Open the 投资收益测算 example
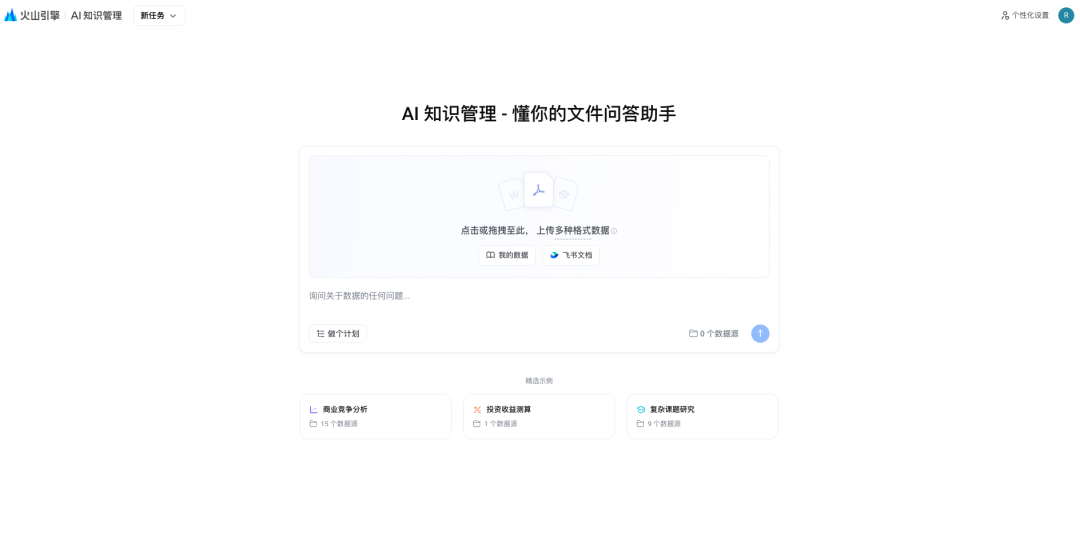Viewport: 1080px width, 545px height. tap(539, 416)
